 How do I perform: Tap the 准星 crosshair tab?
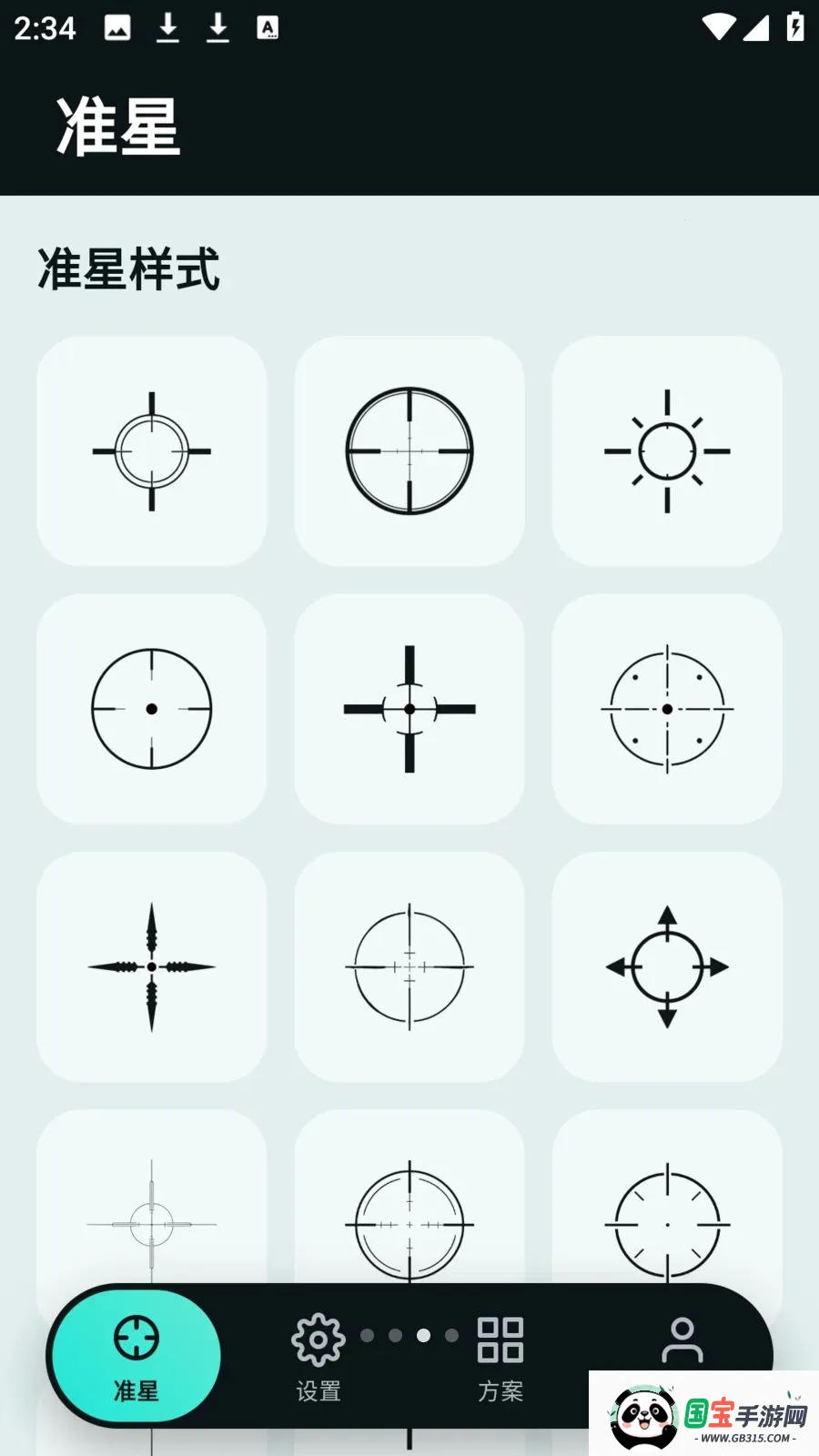click(136, 1357)
